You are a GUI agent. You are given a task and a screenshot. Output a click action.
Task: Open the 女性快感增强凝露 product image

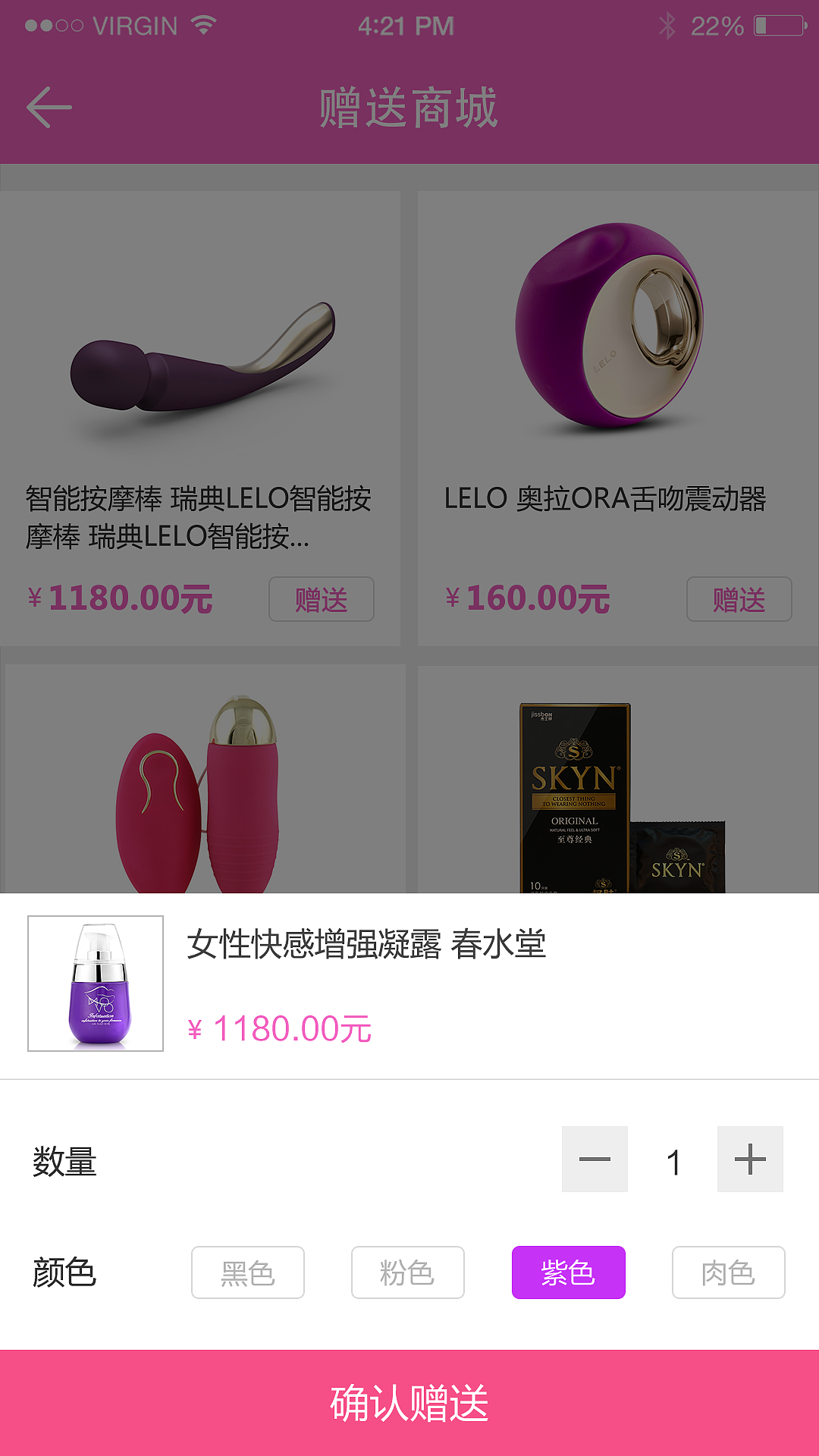pyautogui.click(x=96, y=984)
